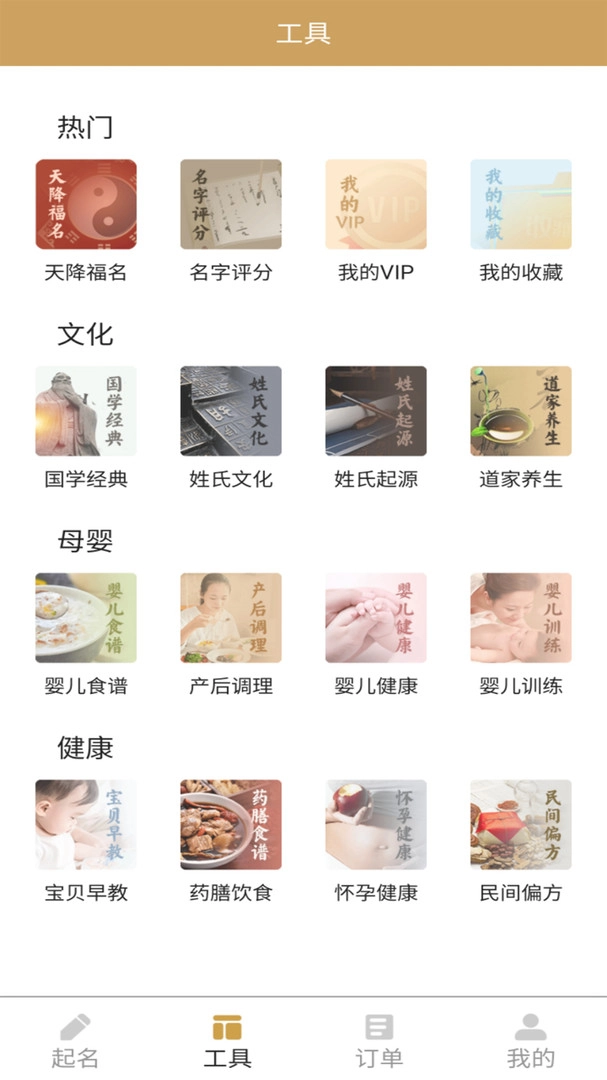Go to the 订单 orders tab
This screenshot has width=607, height=1080.
coord(379,1040)
